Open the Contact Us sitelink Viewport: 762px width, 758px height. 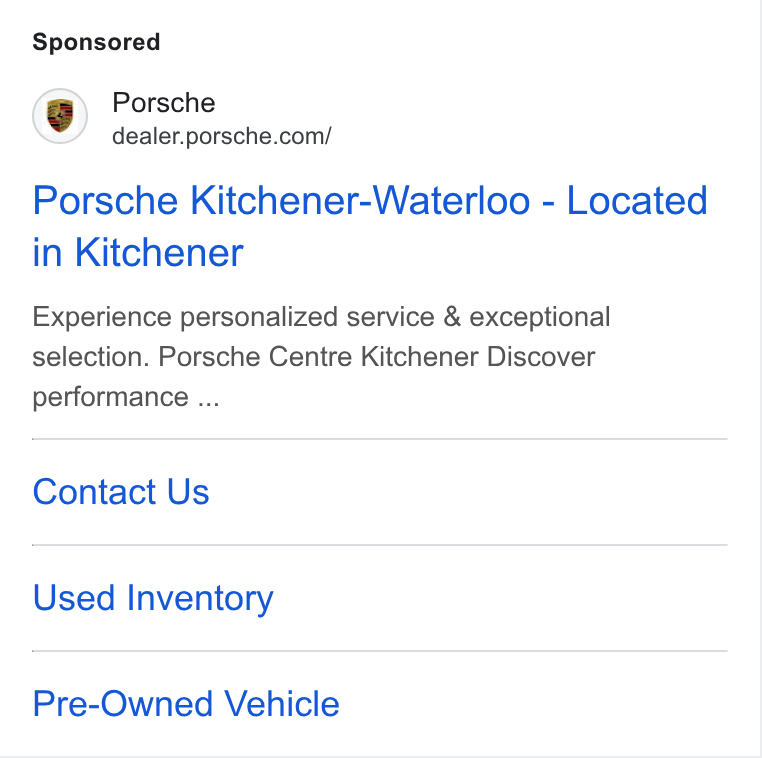click(121, 492)
